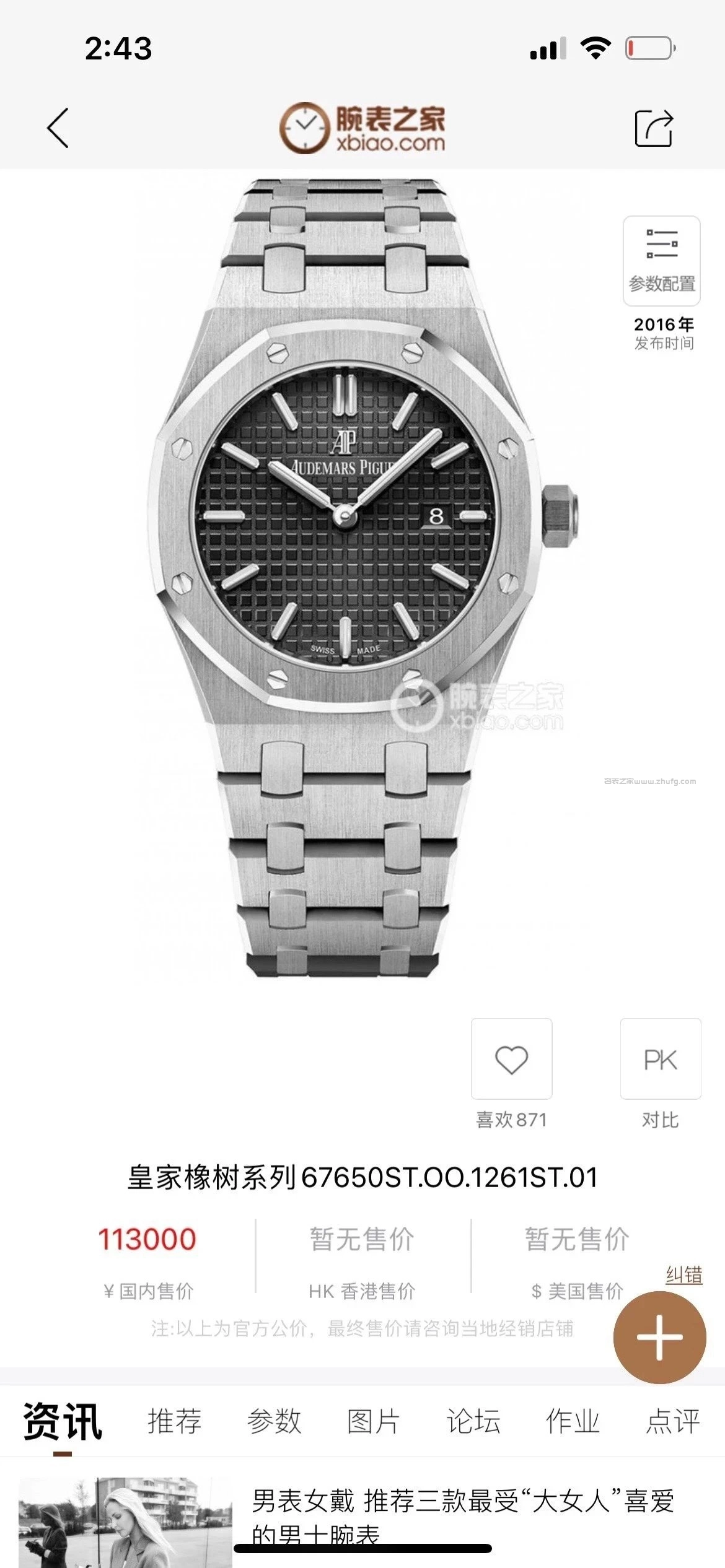Like this watch with the heart button

click(511, 1059)
